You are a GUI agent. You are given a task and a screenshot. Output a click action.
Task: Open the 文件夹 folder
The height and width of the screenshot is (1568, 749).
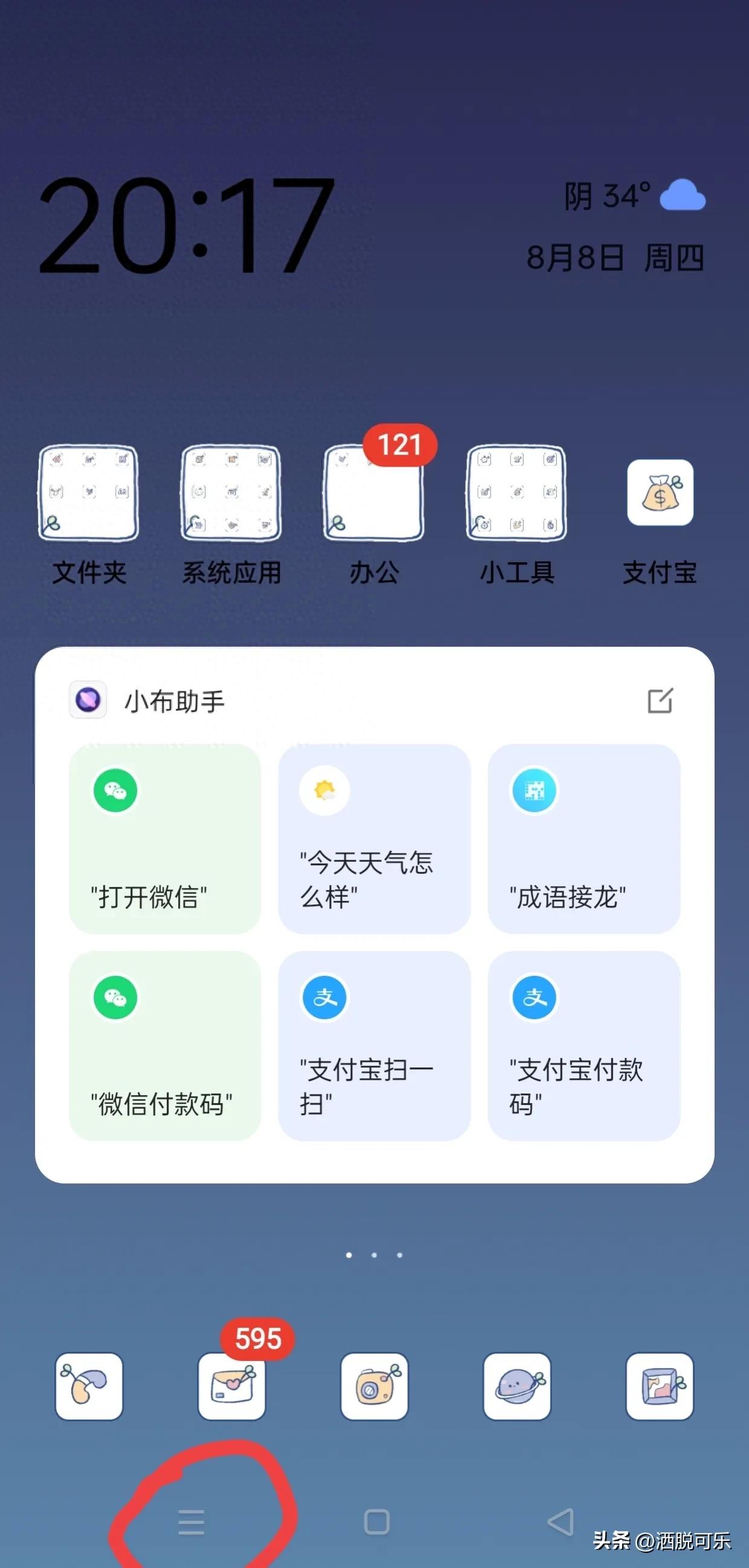(x=89, y=493)
